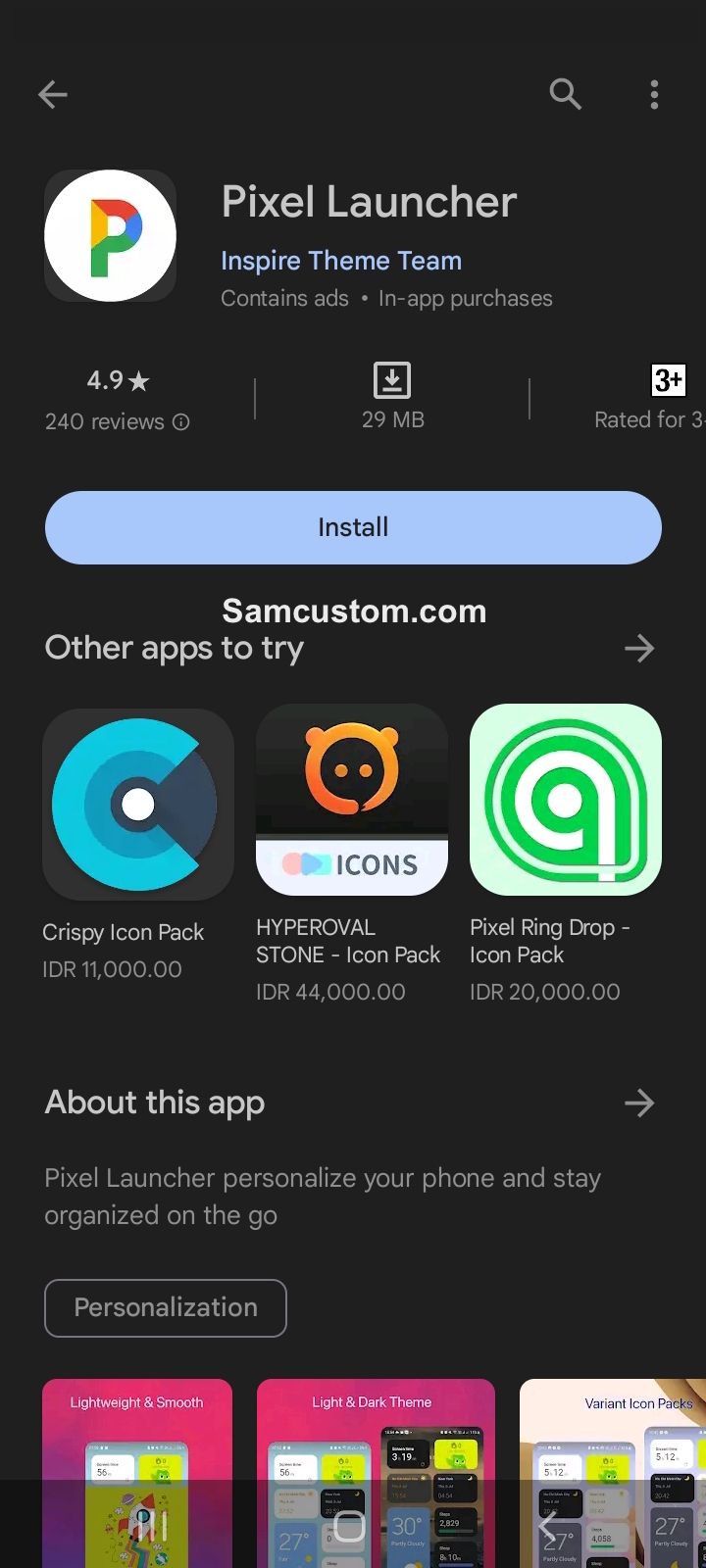
Task: Open Pixel Ring Drop Icon Pack card
Action: pyautogui.click(x=566, y=853)
